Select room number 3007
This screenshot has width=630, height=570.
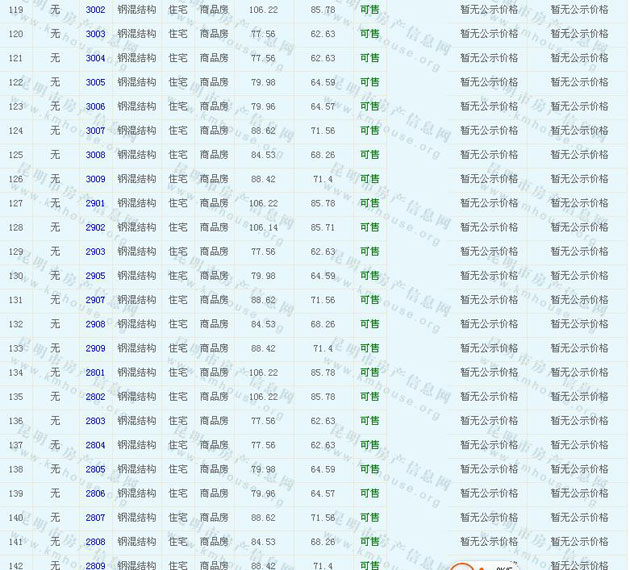(x=95, y=131)
